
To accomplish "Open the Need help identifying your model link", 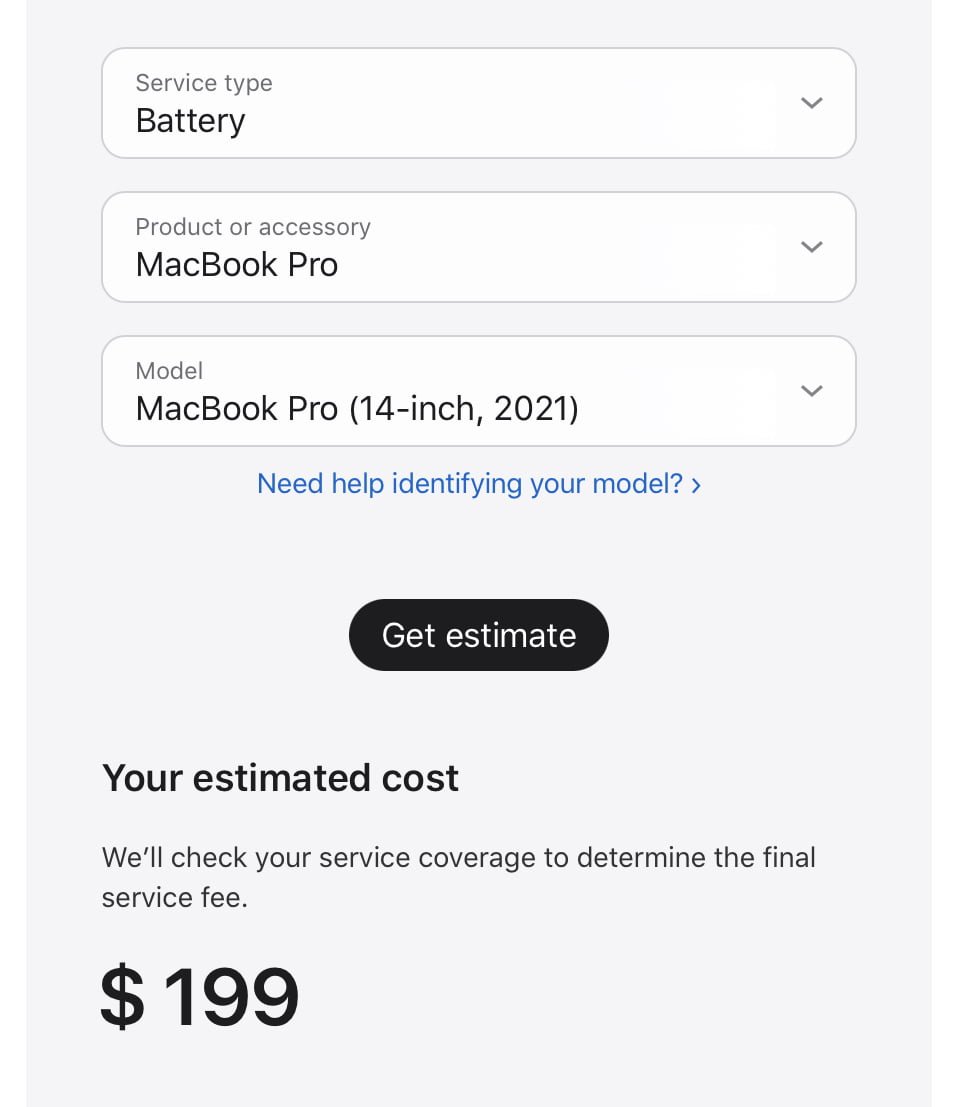I will coord(470,483).
